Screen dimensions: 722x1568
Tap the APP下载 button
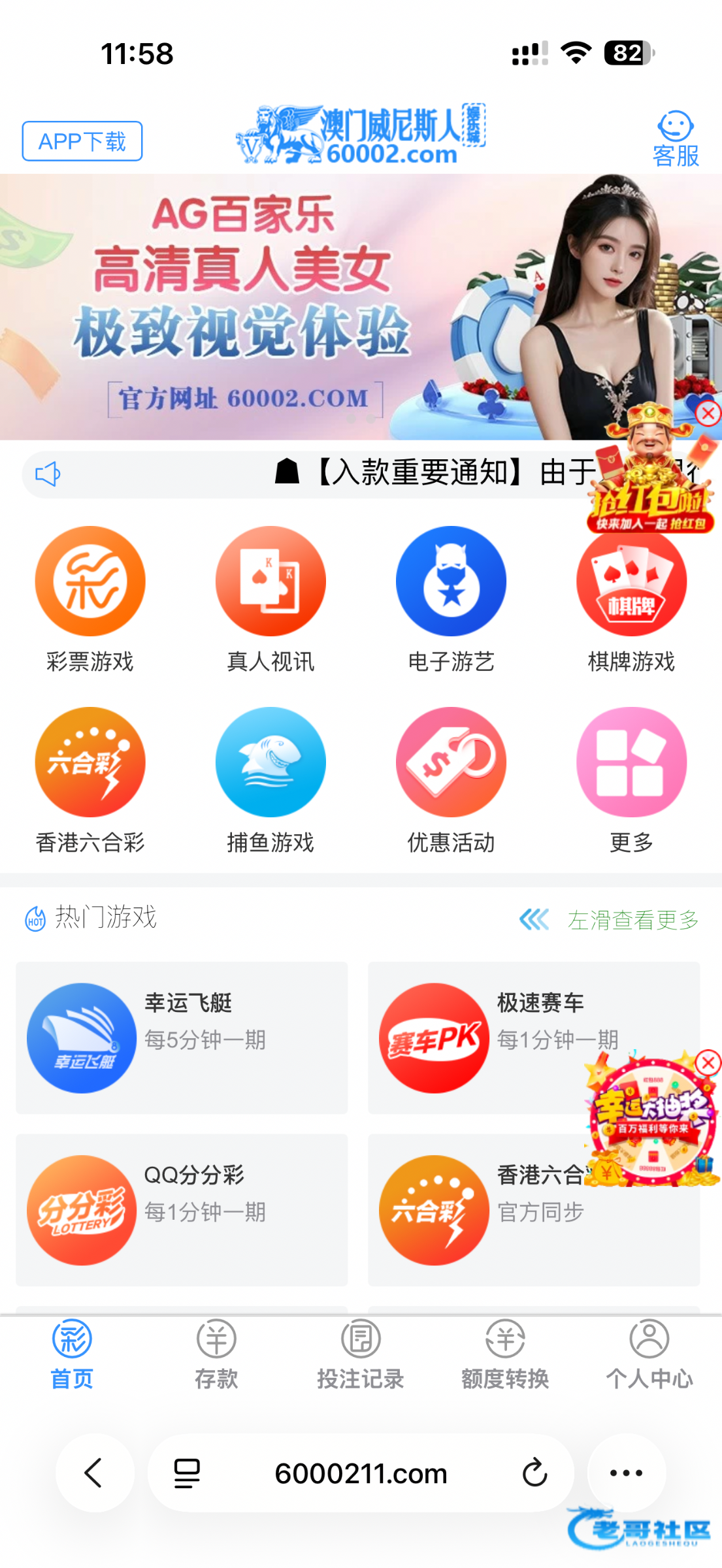[82, 141]
